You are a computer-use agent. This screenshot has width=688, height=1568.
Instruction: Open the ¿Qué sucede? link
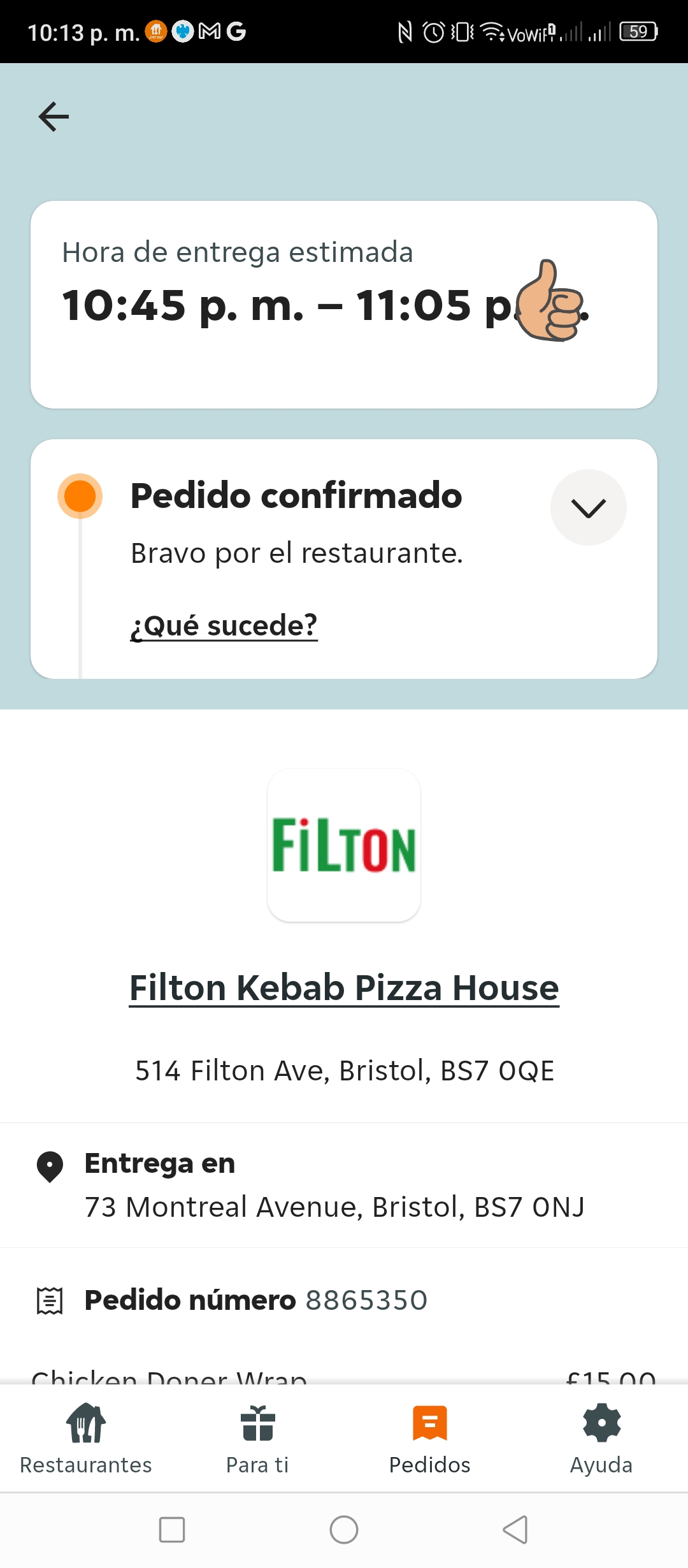tap(224, 625)
